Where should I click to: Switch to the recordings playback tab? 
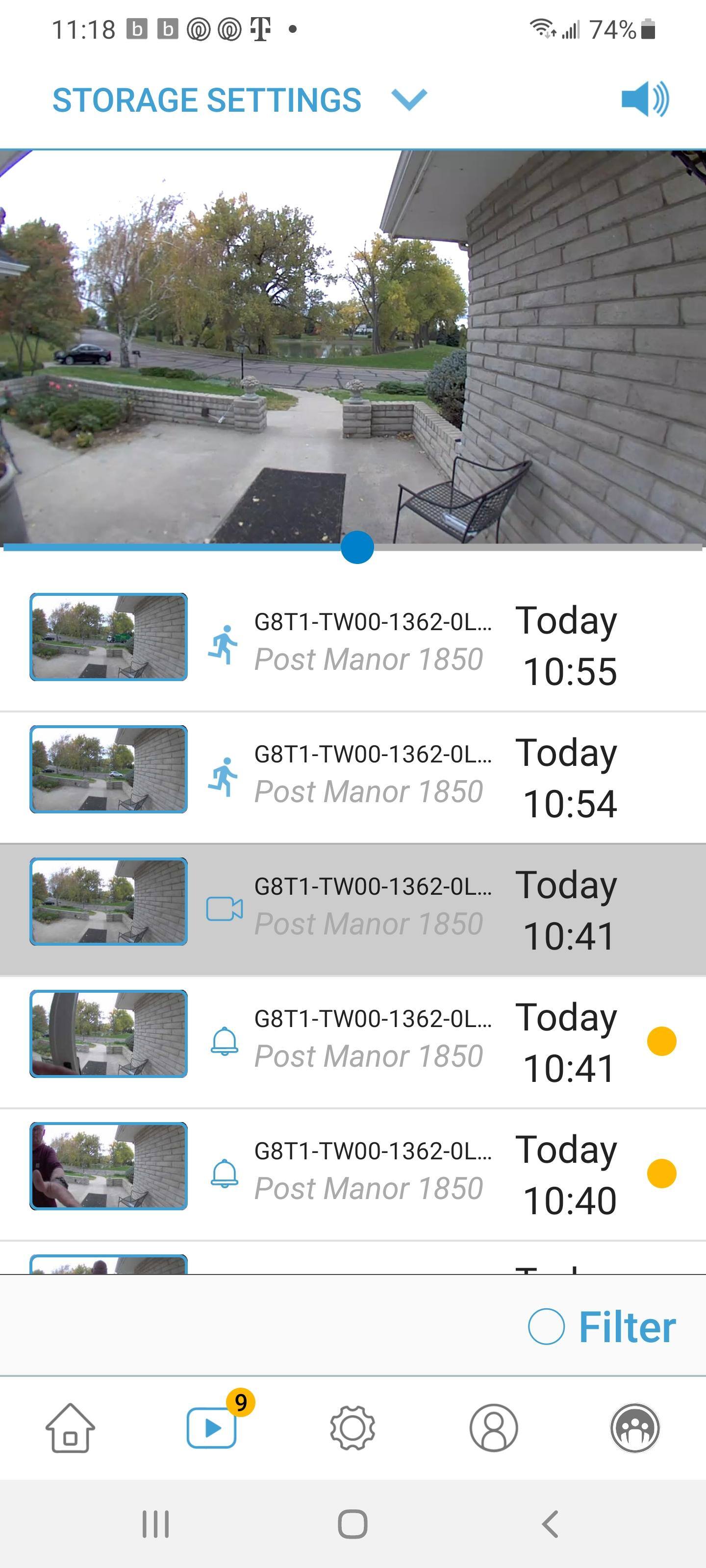click(212, 1427)
